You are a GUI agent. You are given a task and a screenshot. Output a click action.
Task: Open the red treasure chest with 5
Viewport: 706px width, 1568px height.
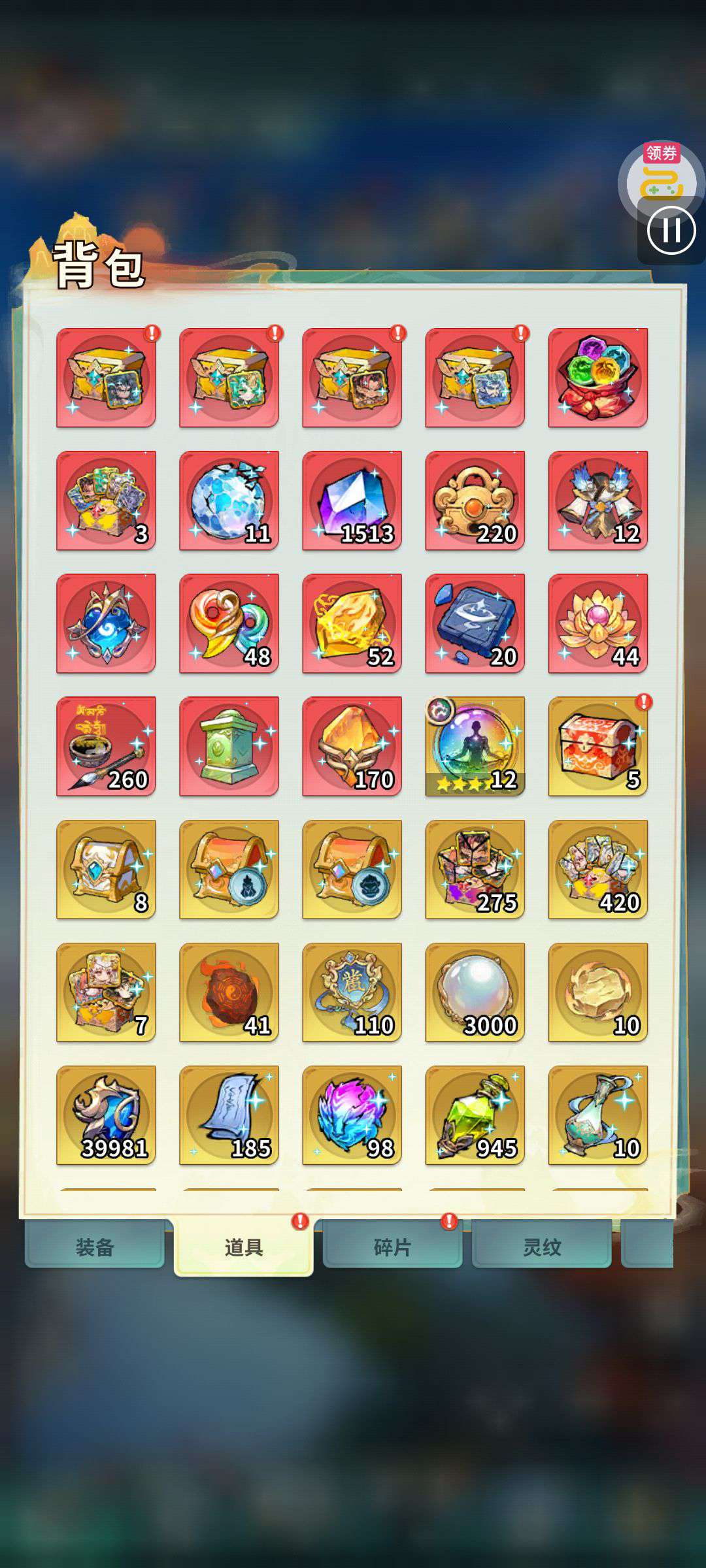(x=597, y=746)
